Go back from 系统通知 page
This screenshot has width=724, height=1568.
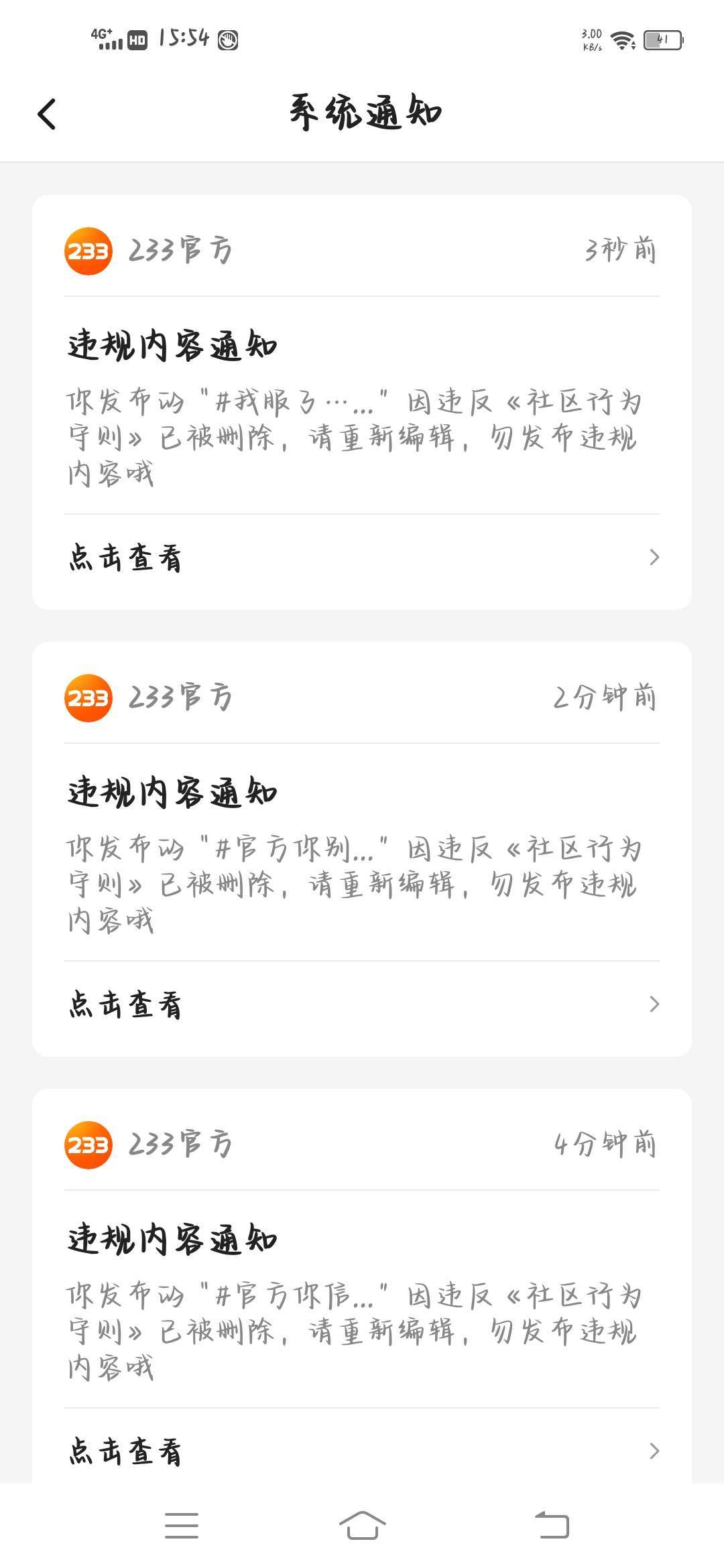point(46,113)
